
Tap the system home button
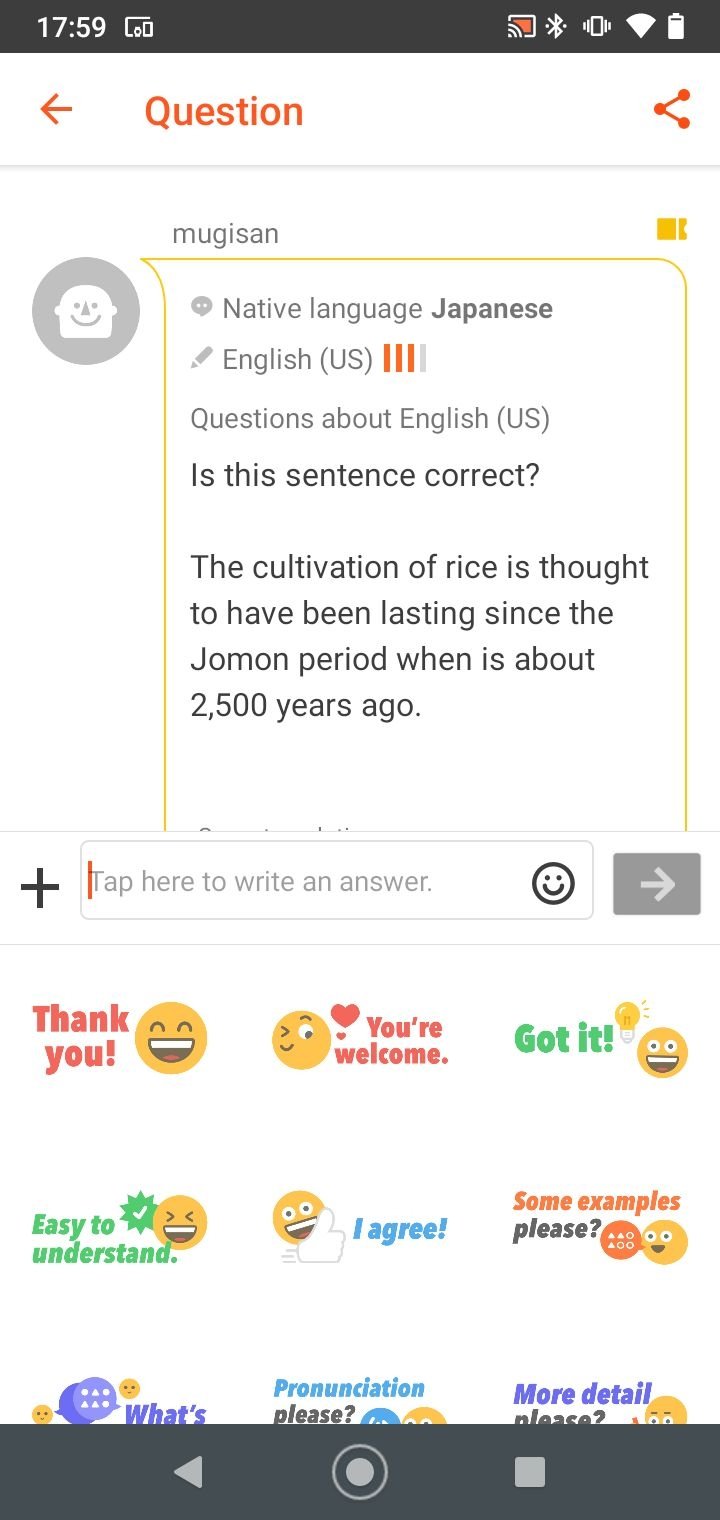click(x=360, y=1472)
